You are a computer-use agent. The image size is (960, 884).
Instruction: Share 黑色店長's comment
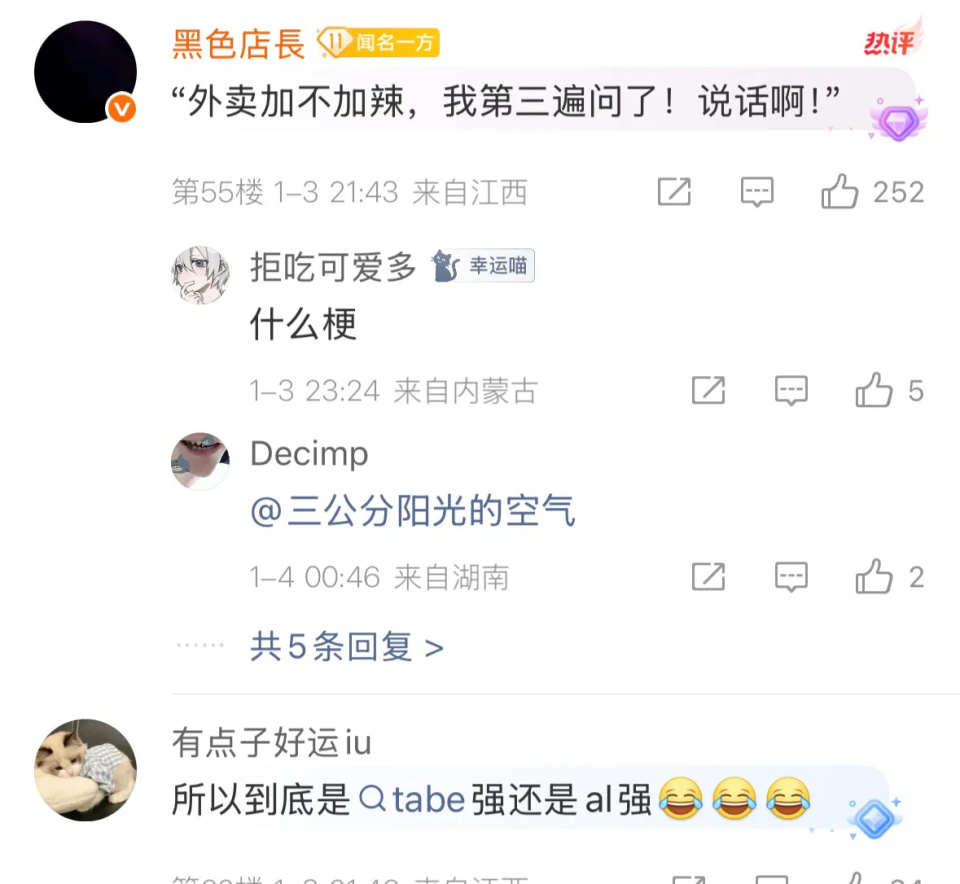674,192
